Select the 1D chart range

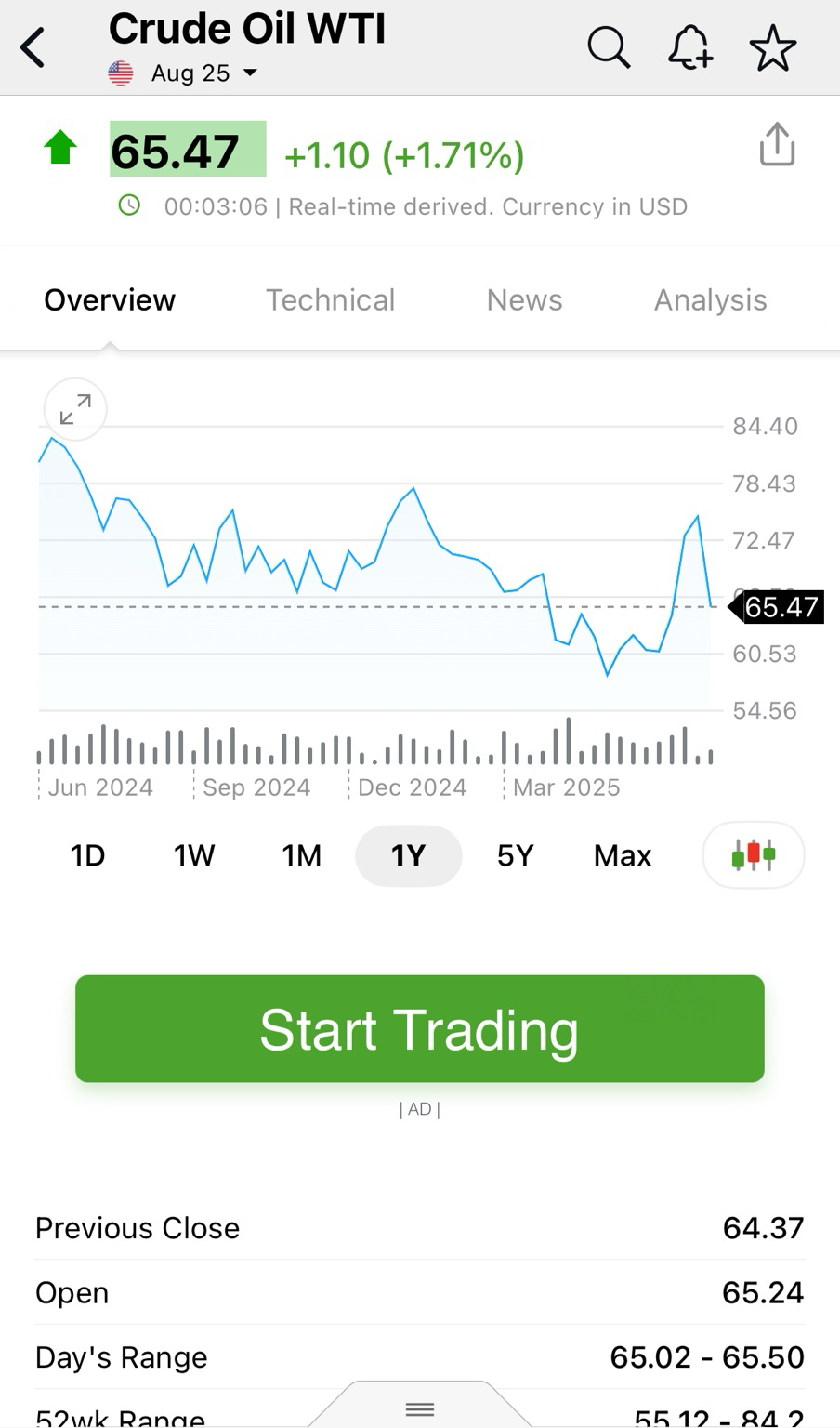pyautogui.click(x=88, y=855)
